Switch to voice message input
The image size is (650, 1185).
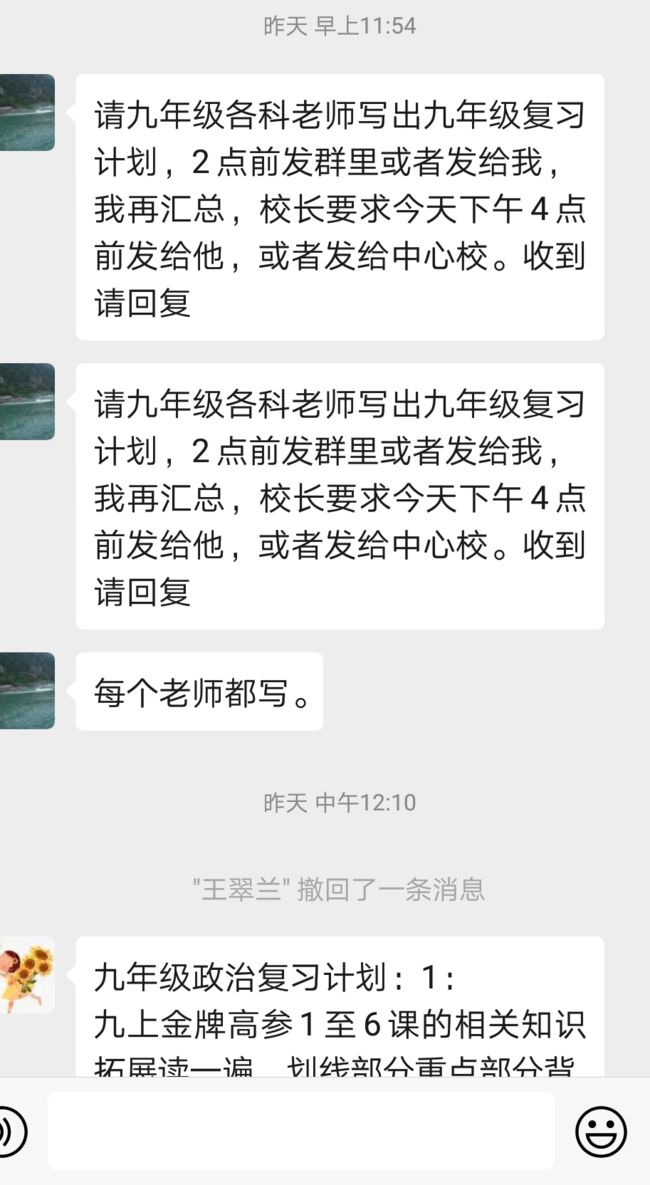[x=9, y=1131]
